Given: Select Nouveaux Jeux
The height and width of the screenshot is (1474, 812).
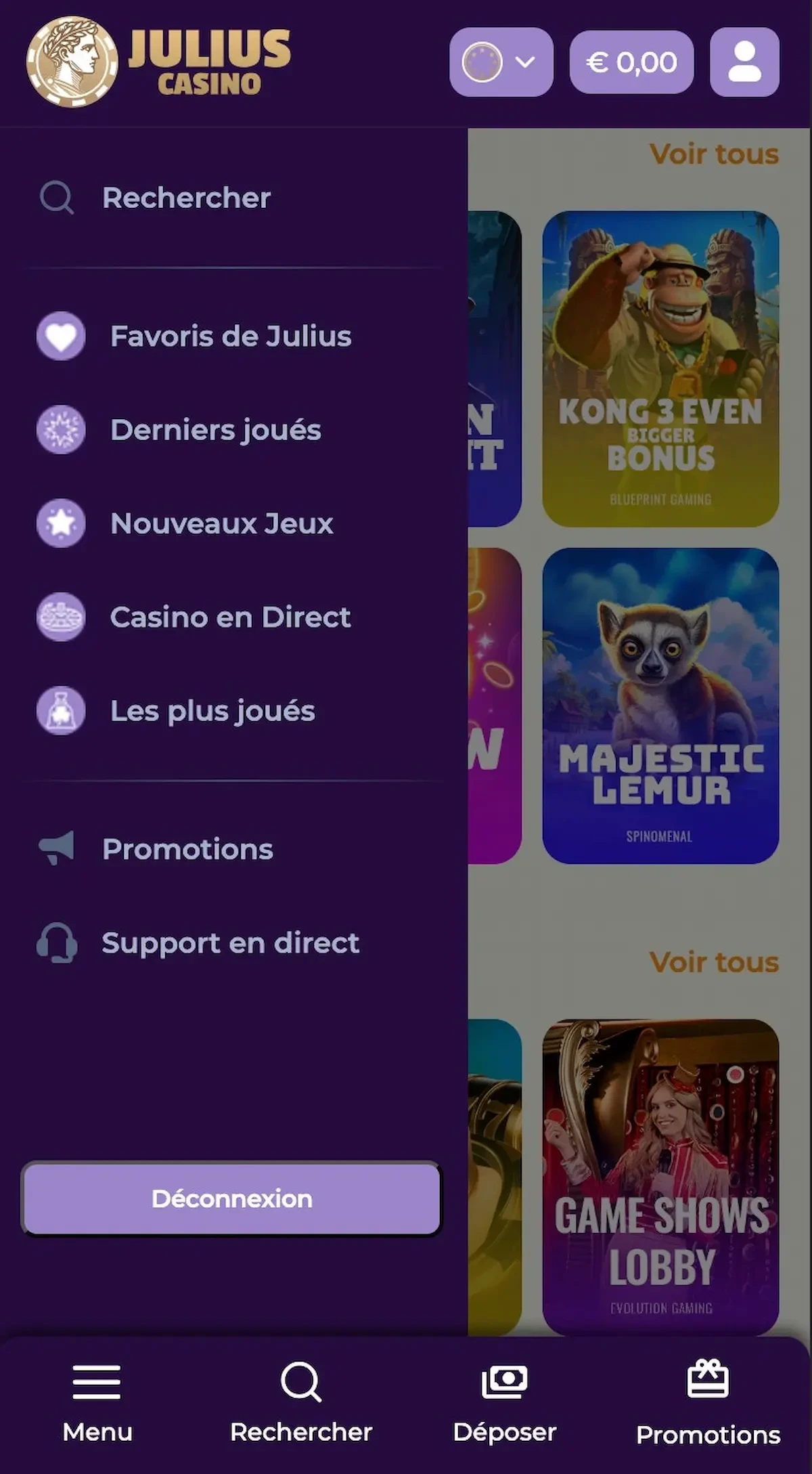Looking at the screenshot, I should point(221,523).
